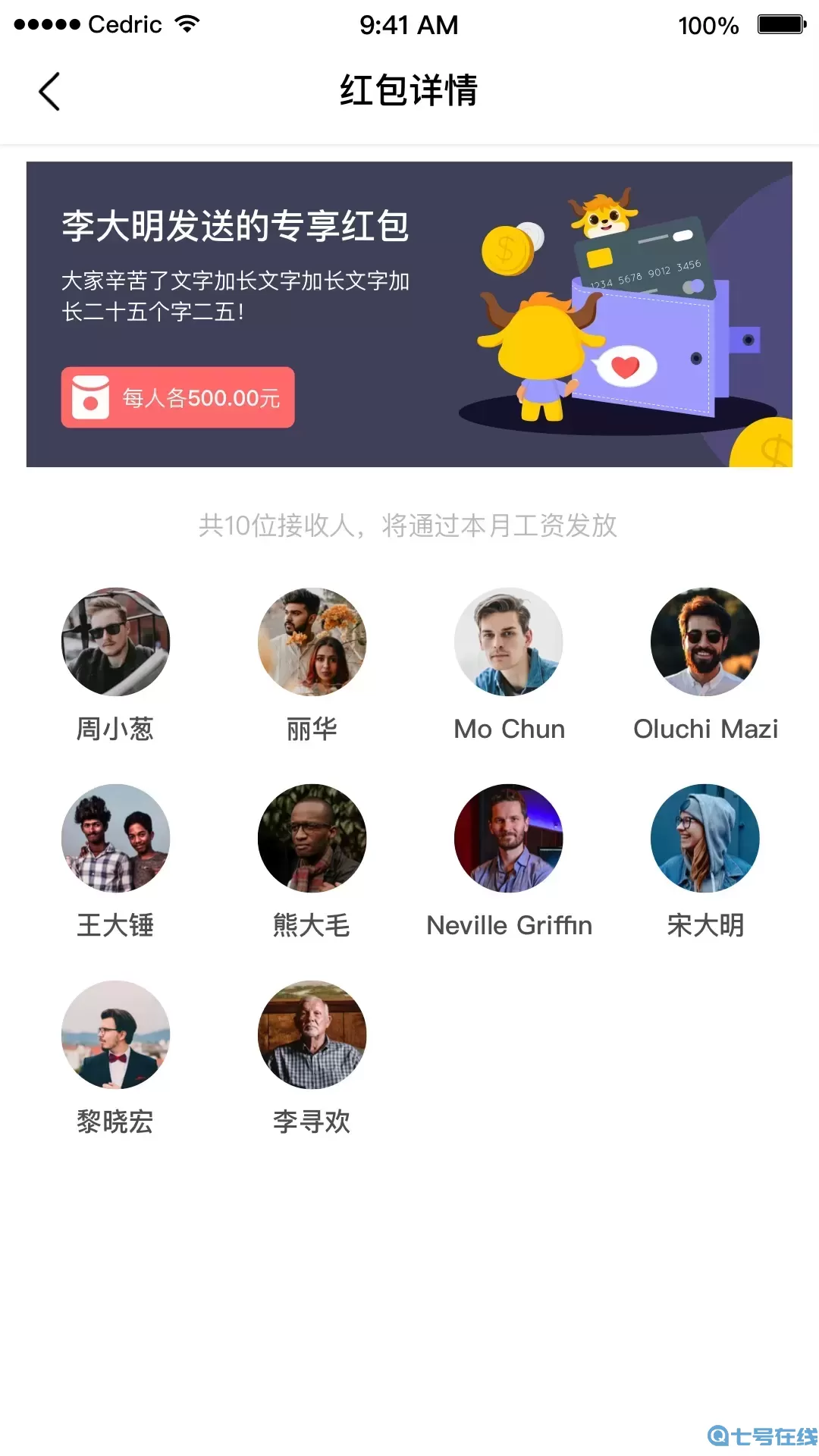819x1456 pixels.
Task: Tap the red envelope icon in the amount badge
Action: tap(91, 397)
